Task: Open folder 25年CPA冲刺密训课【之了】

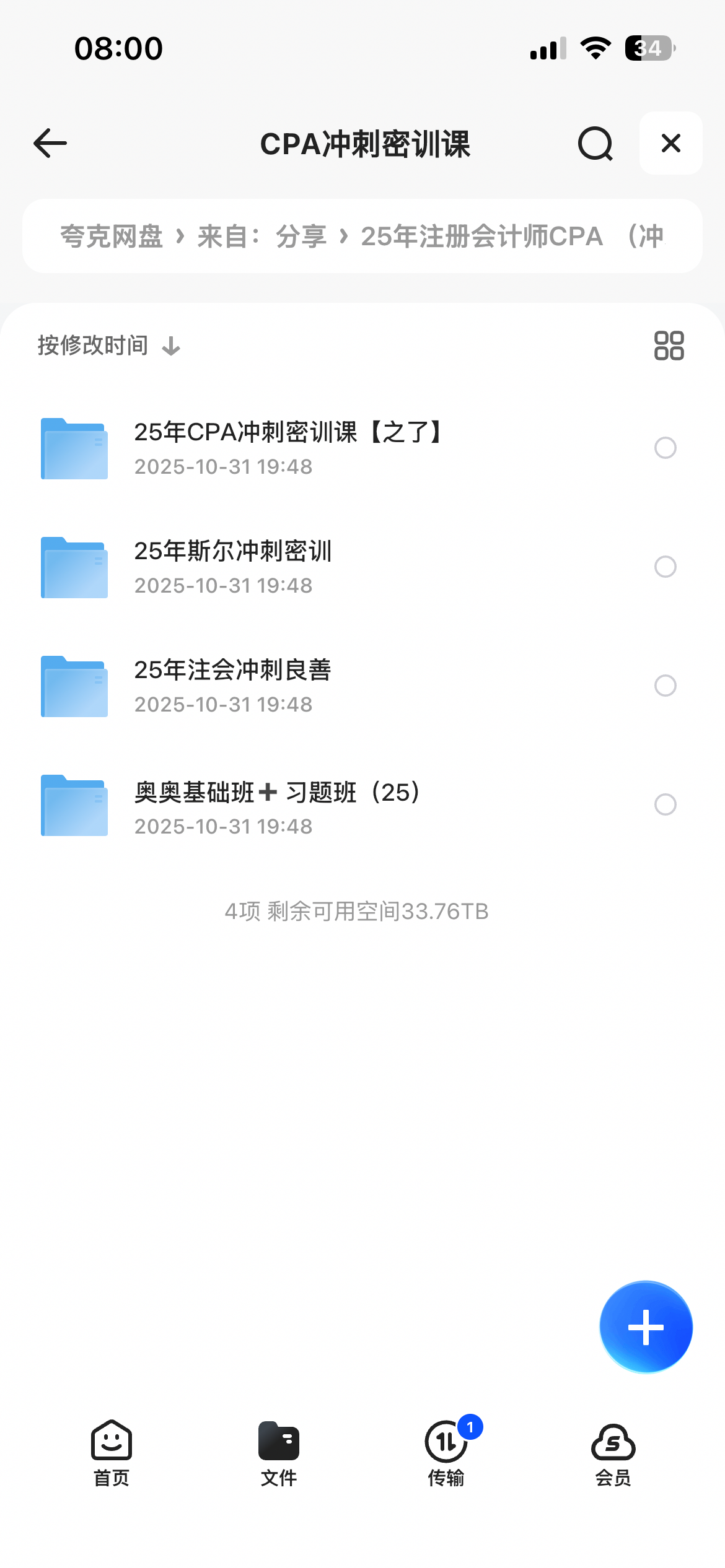Action: click(x=288, y=448)
